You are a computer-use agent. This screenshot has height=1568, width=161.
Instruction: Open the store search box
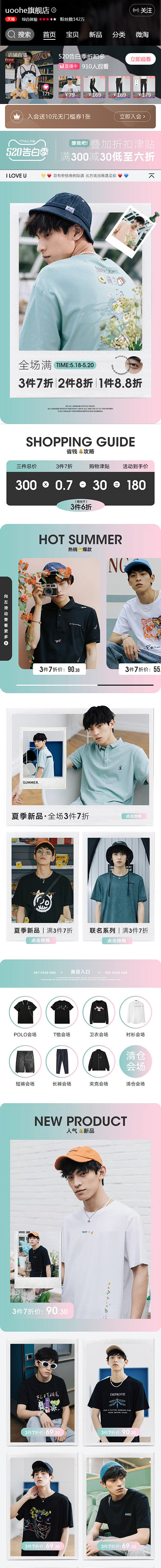[20, 35]
